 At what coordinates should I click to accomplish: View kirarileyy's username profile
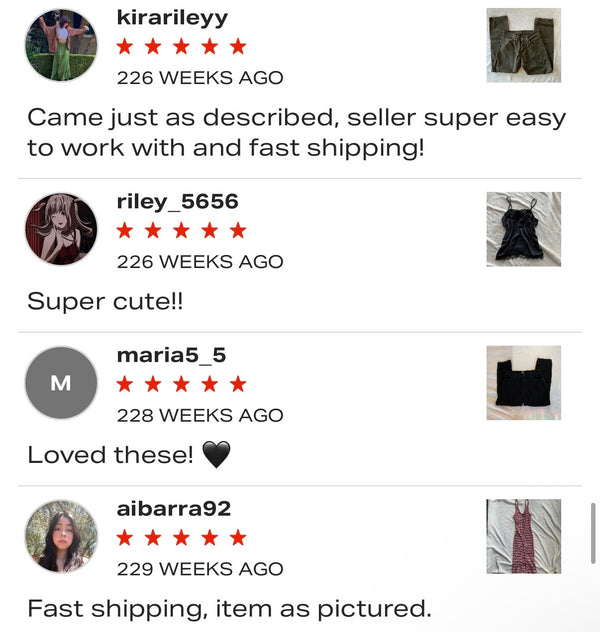(172, 17)
